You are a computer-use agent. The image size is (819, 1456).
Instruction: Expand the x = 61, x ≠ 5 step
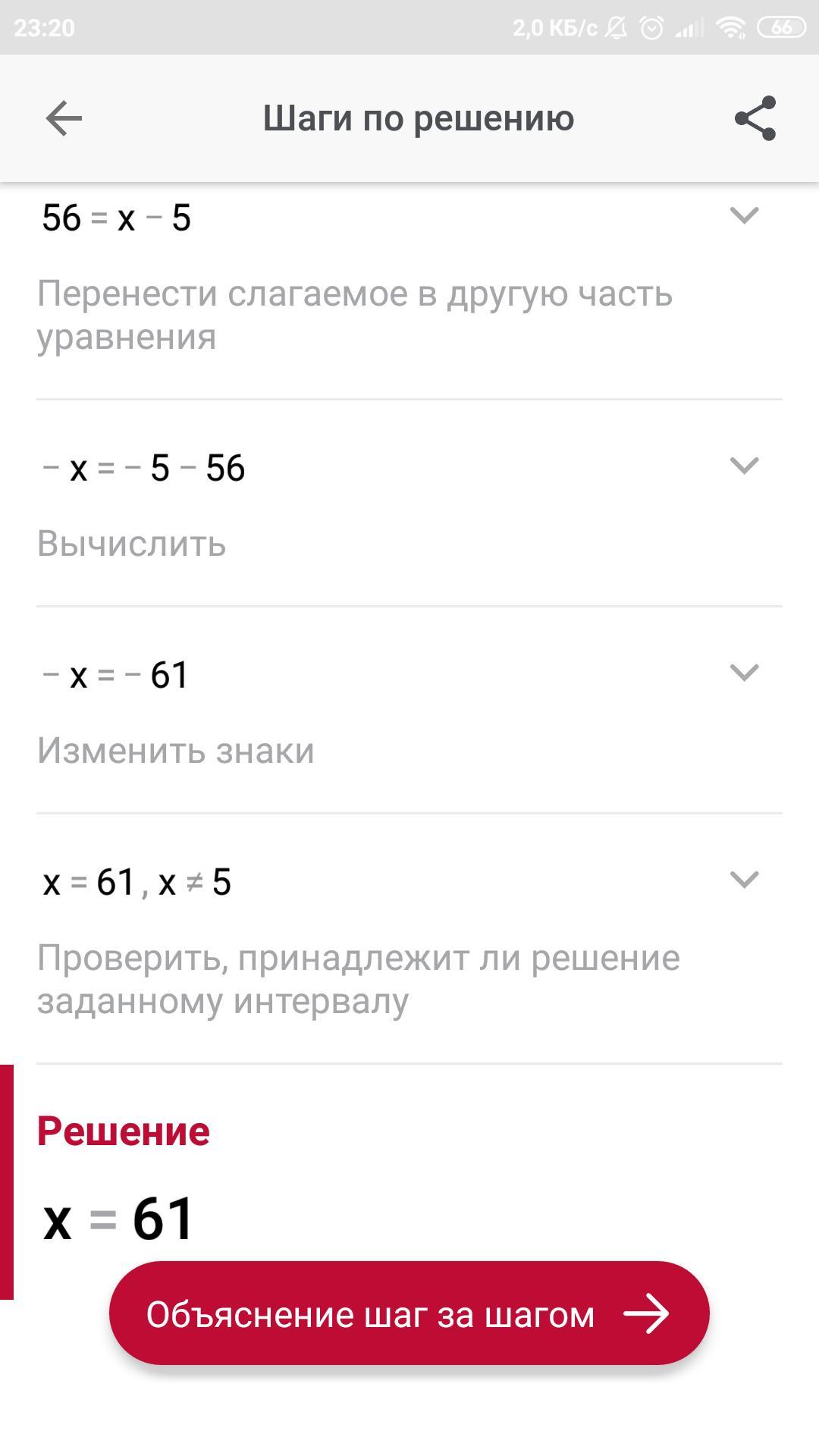pyautogui.click(x=743, y=880)
